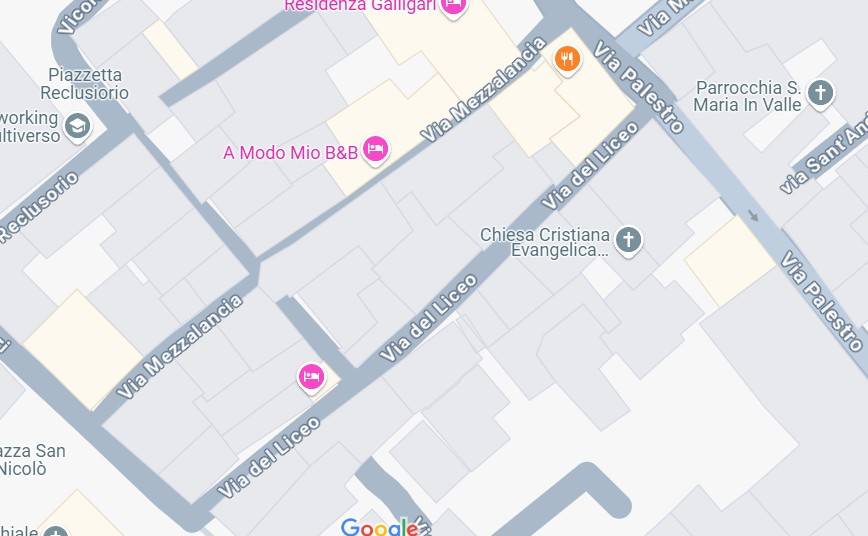The height and width of the screenshot is (536, 868).
Task: Select the Chiesa Cristiana Evangelica marker
Action: click(628, 240)
